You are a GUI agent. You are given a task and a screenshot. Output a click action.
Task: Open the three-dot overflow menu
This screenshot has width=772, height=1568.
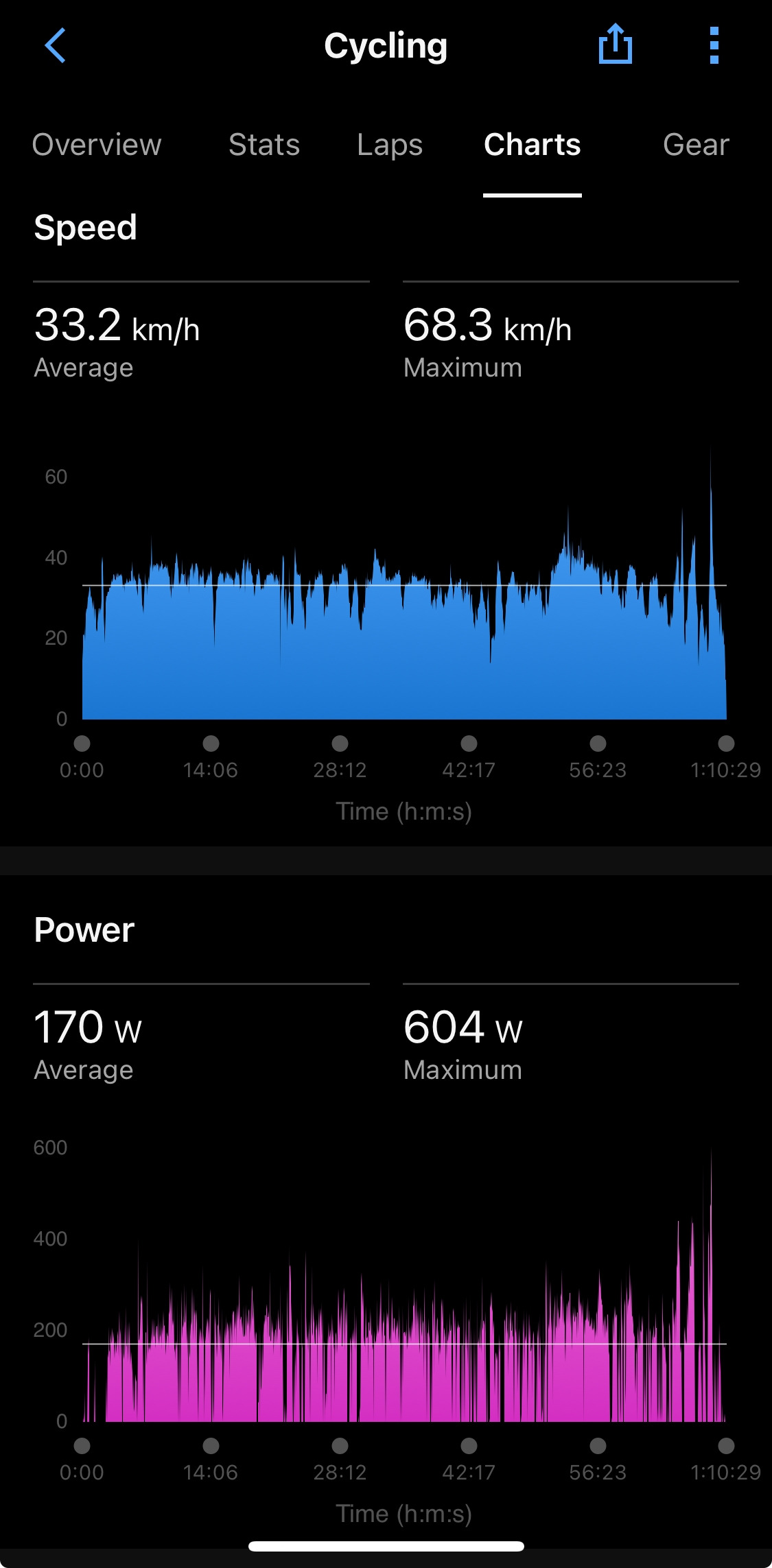coord(714,46)
